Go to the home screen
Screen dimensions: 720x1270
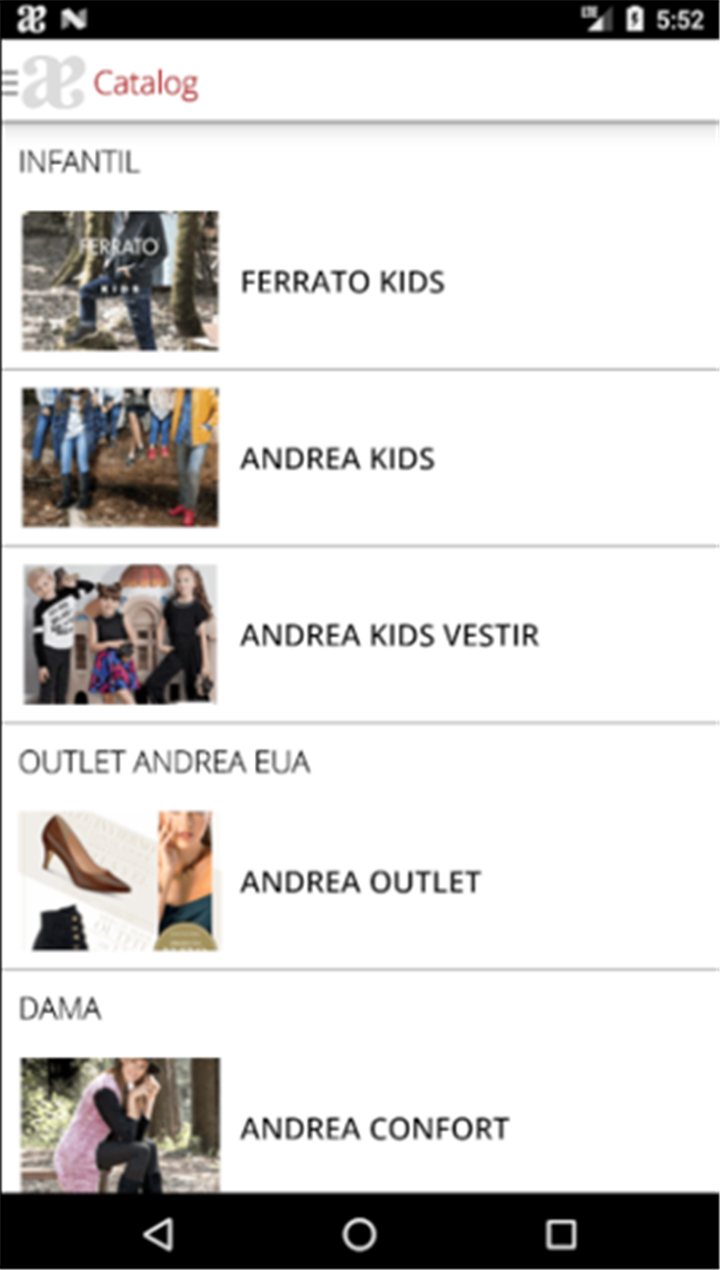click(x=360, y=1233)
